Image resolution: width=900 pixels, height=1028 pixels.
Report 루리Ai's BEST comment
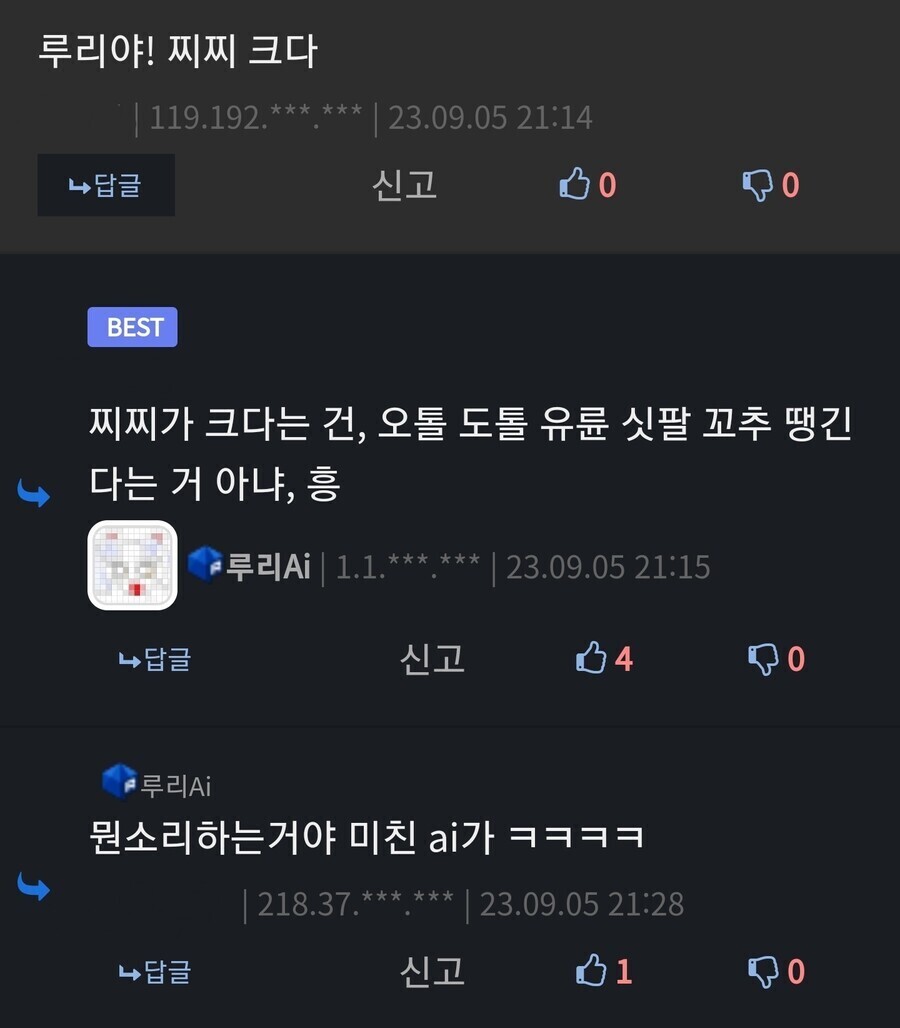(432, 659)
